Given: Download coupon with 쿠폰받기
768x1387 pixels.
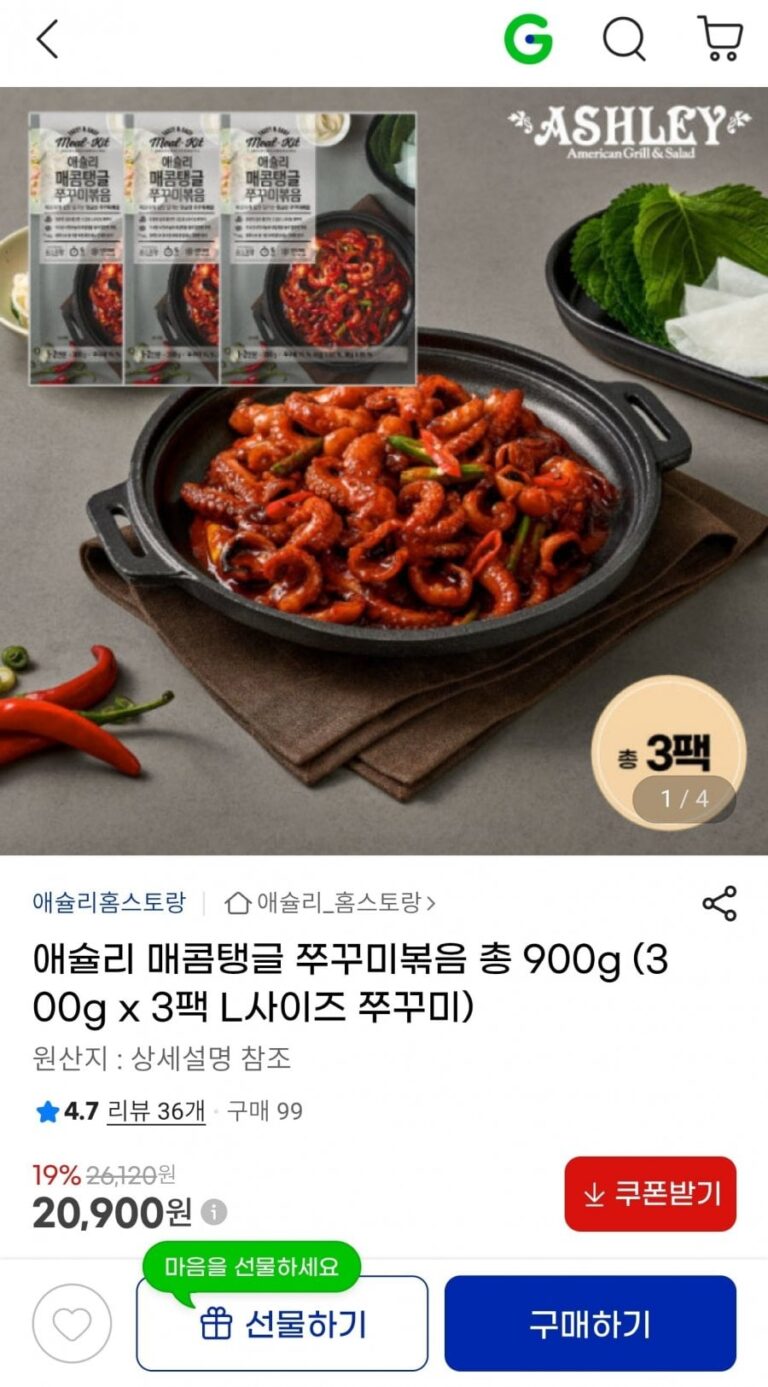Looking at the screenshot, I should coord(650,1194).
